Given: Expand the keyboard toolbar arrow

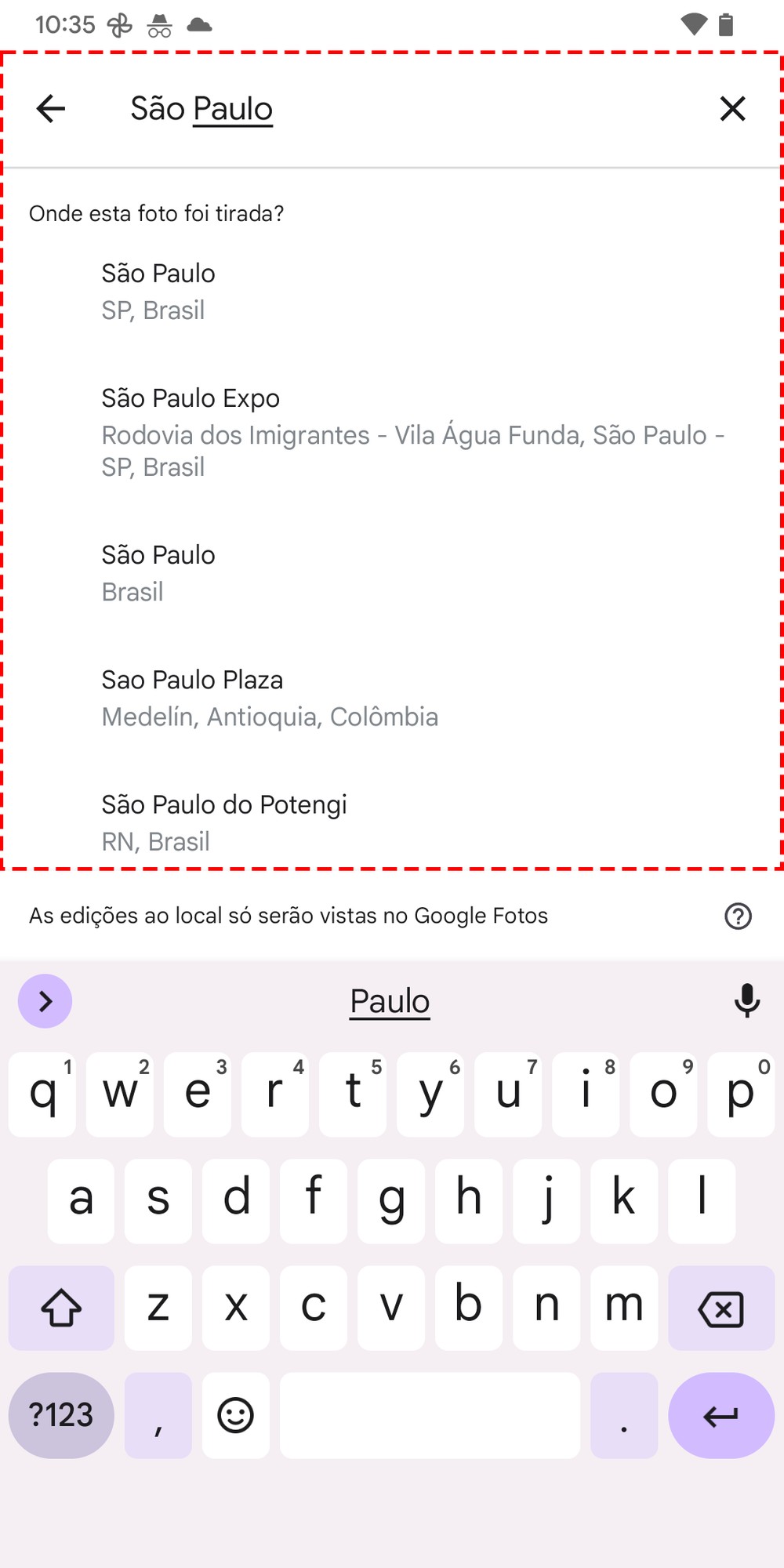Looking at the screenshot, I should point(45,1001).
